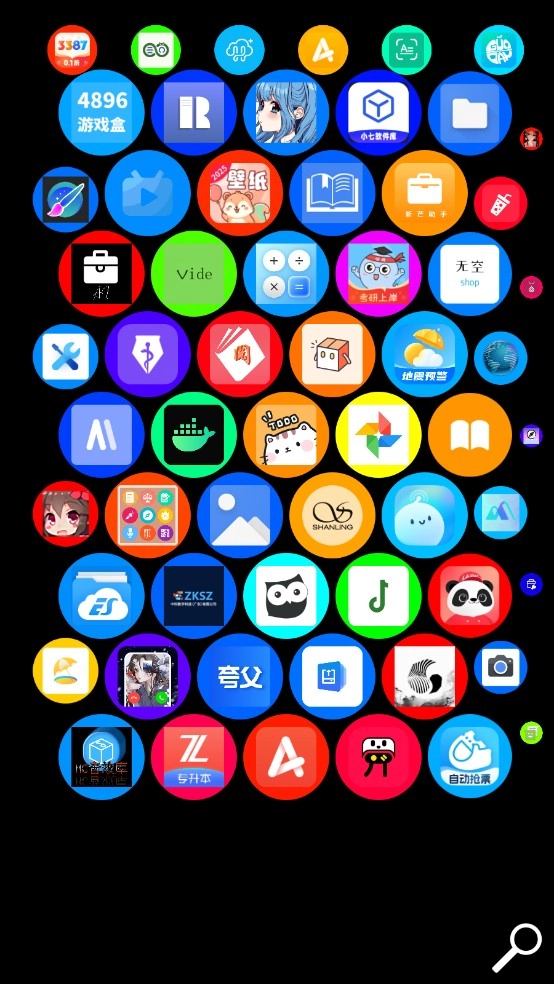Image resolution: width=554 pixels, height=984 pixels.
Task: Tap the magnifier search icon
Action: tap(517, 948)
